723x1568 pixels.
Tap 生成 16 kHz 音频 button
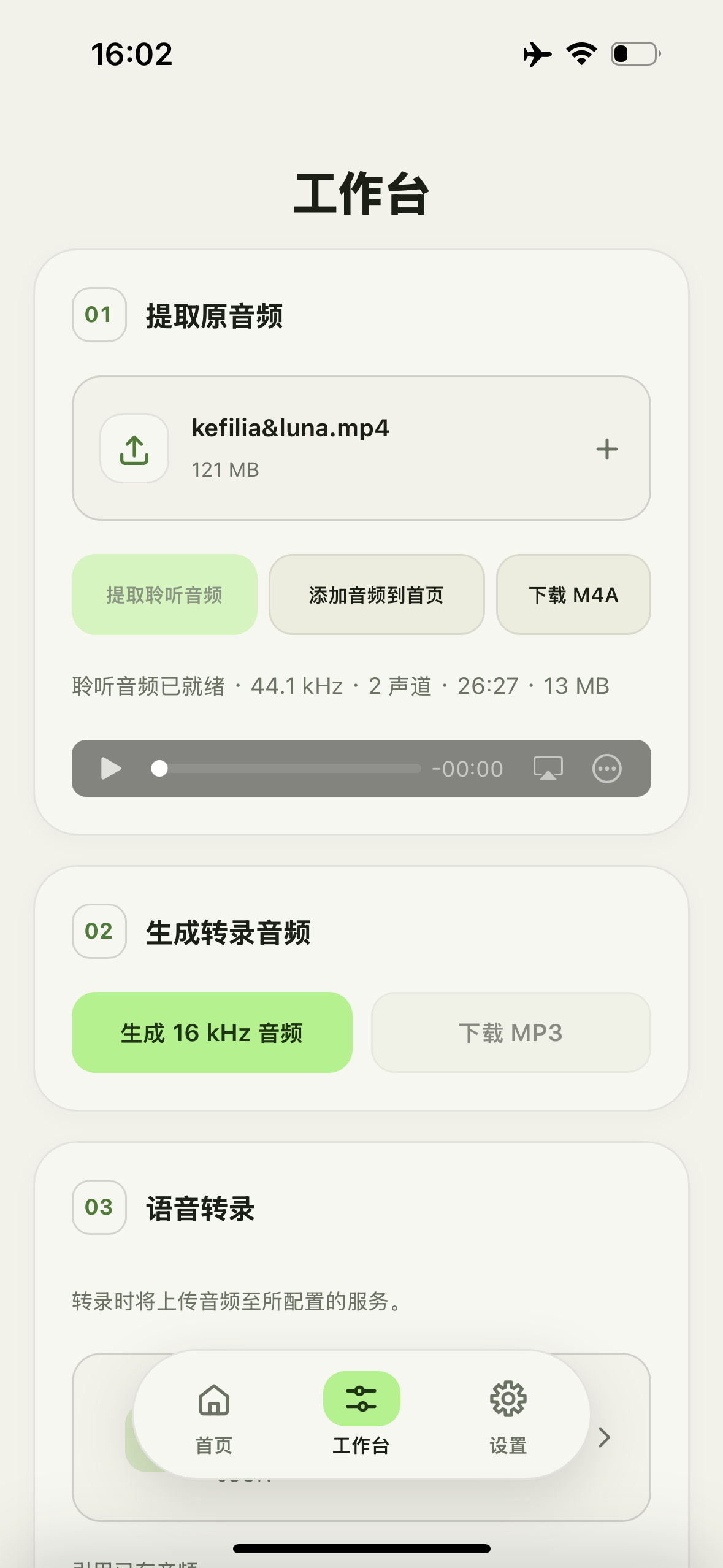coord(212,1032)
